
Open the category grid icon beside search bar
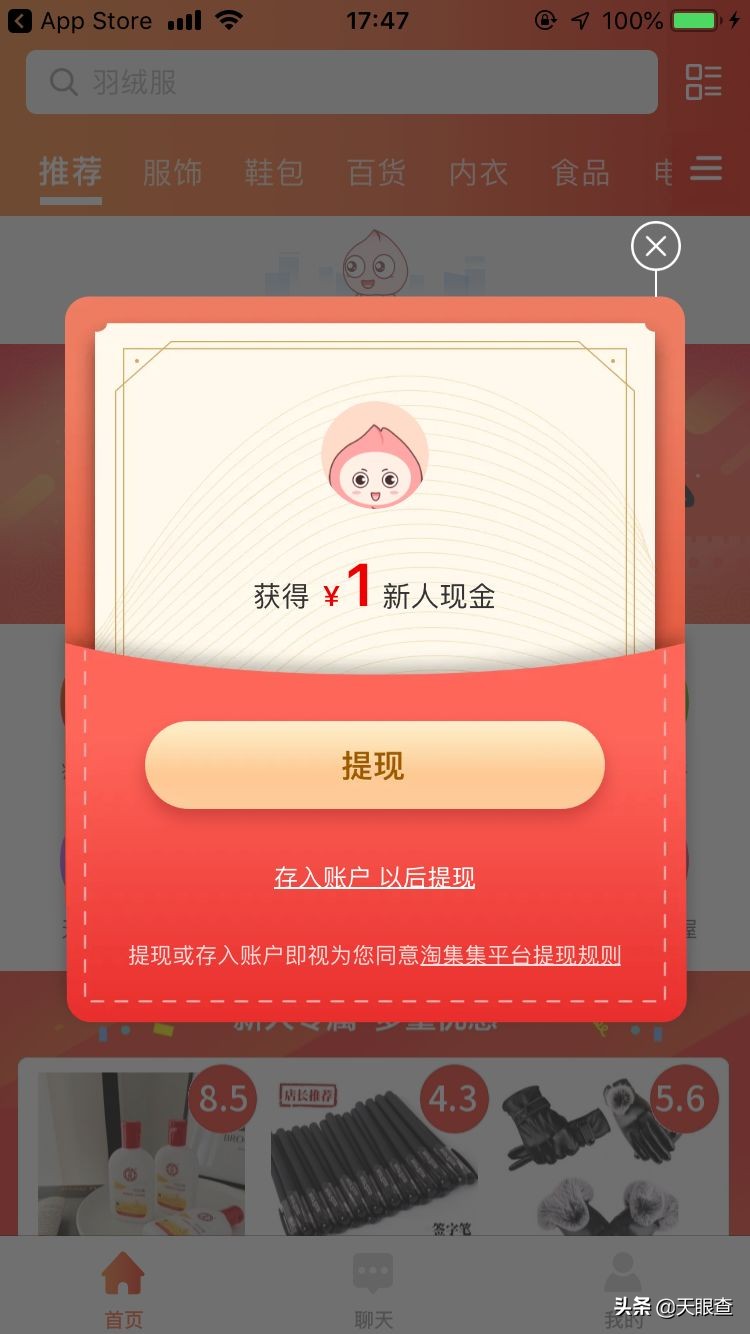point(704,82)
